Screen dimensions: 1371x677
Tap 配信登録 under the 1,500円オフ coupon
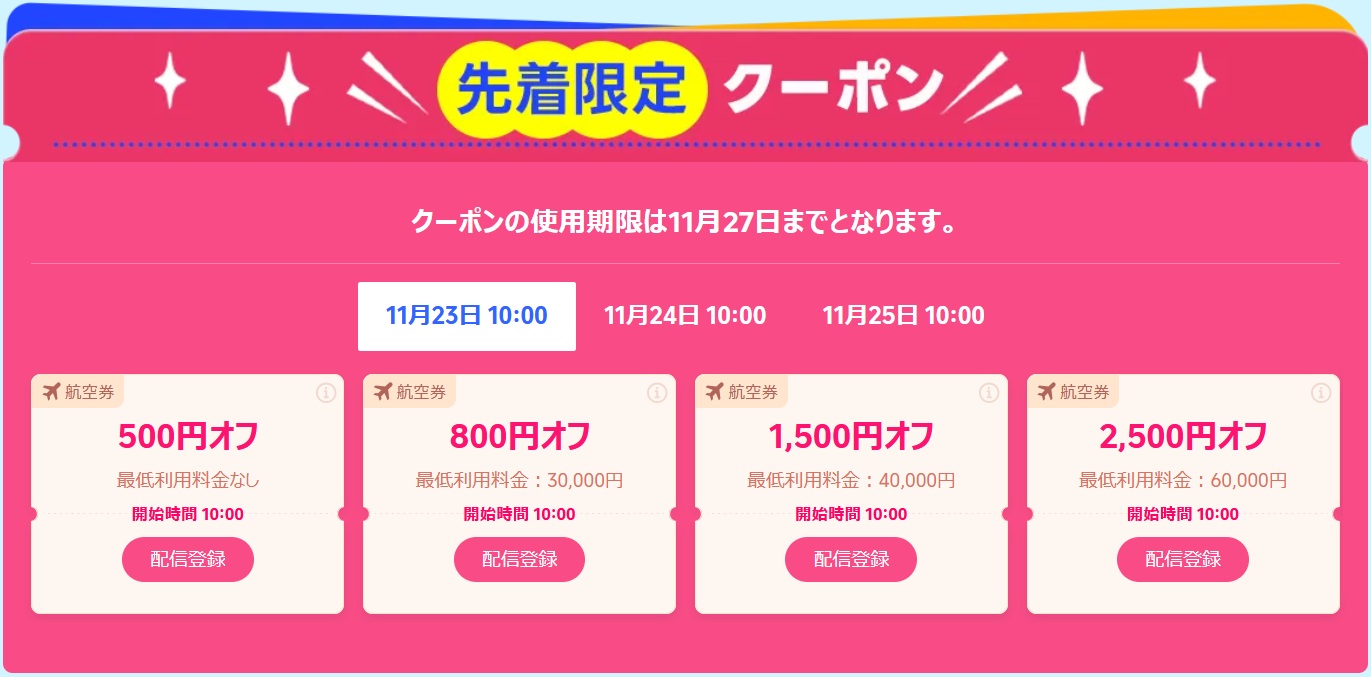tap(851, 559)
